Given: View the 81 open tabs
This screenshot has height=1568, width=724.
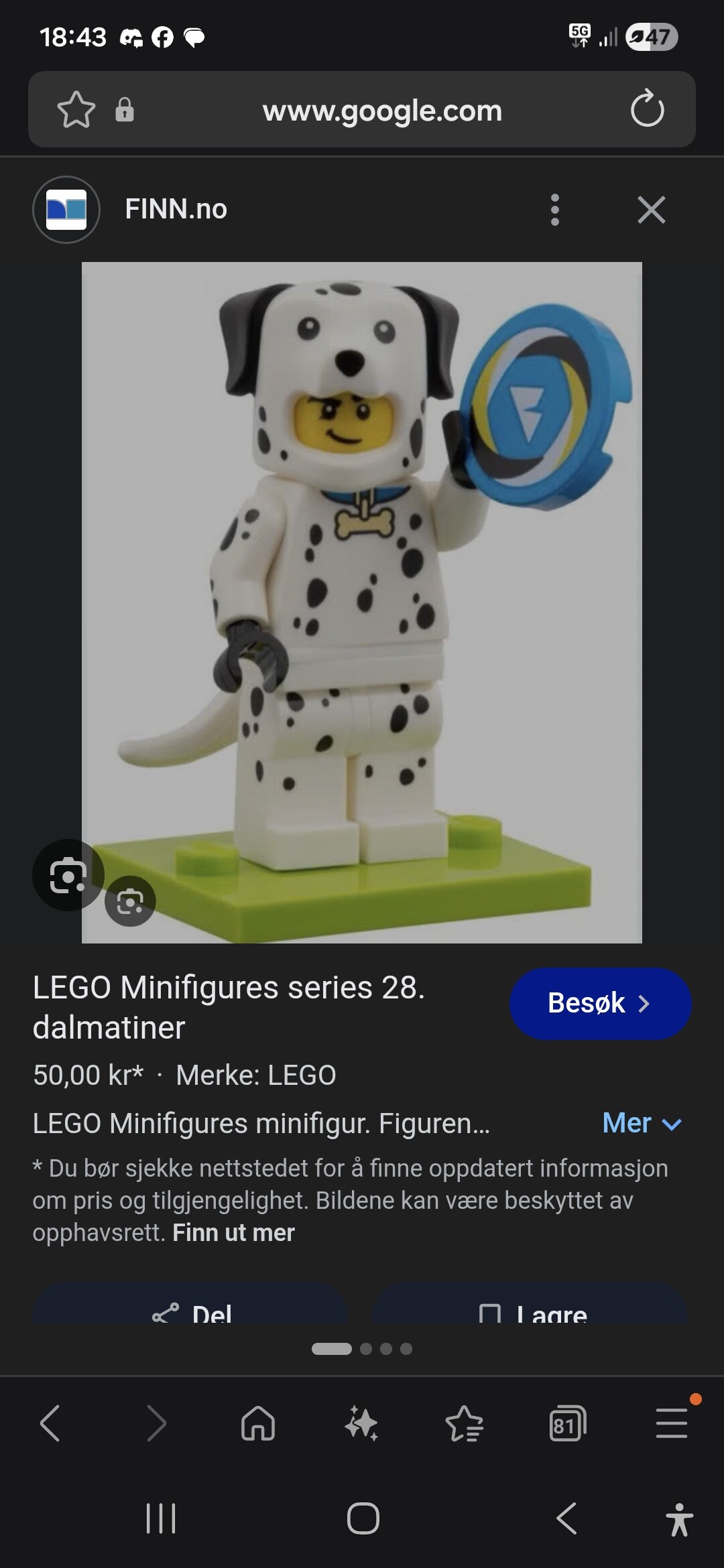Looking at the screenshot, I should [567, 1423].
